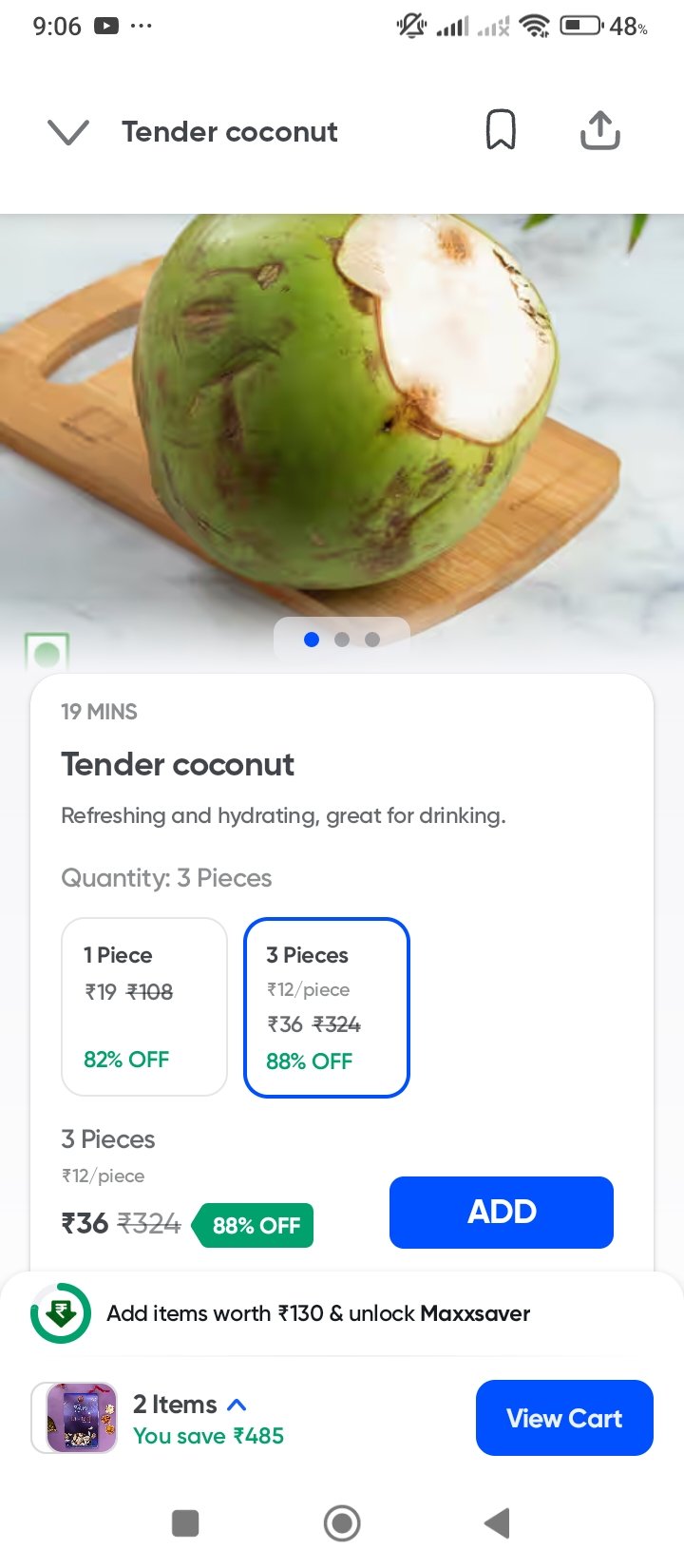Select the 3 Pieces quantity option
The image size is (684, 1568).
tap(327, 1006)
